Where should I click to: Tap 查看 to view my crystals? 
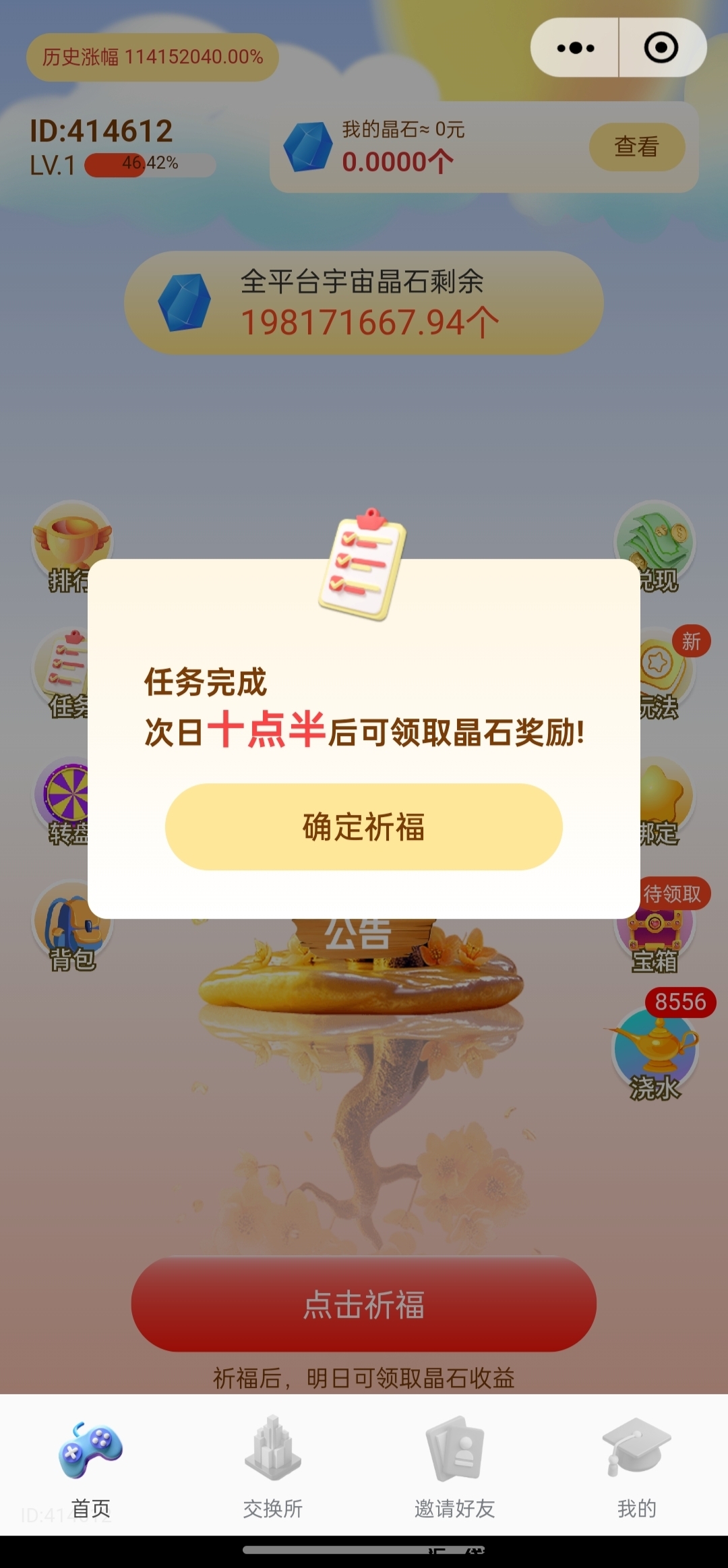tap(636, 146)
